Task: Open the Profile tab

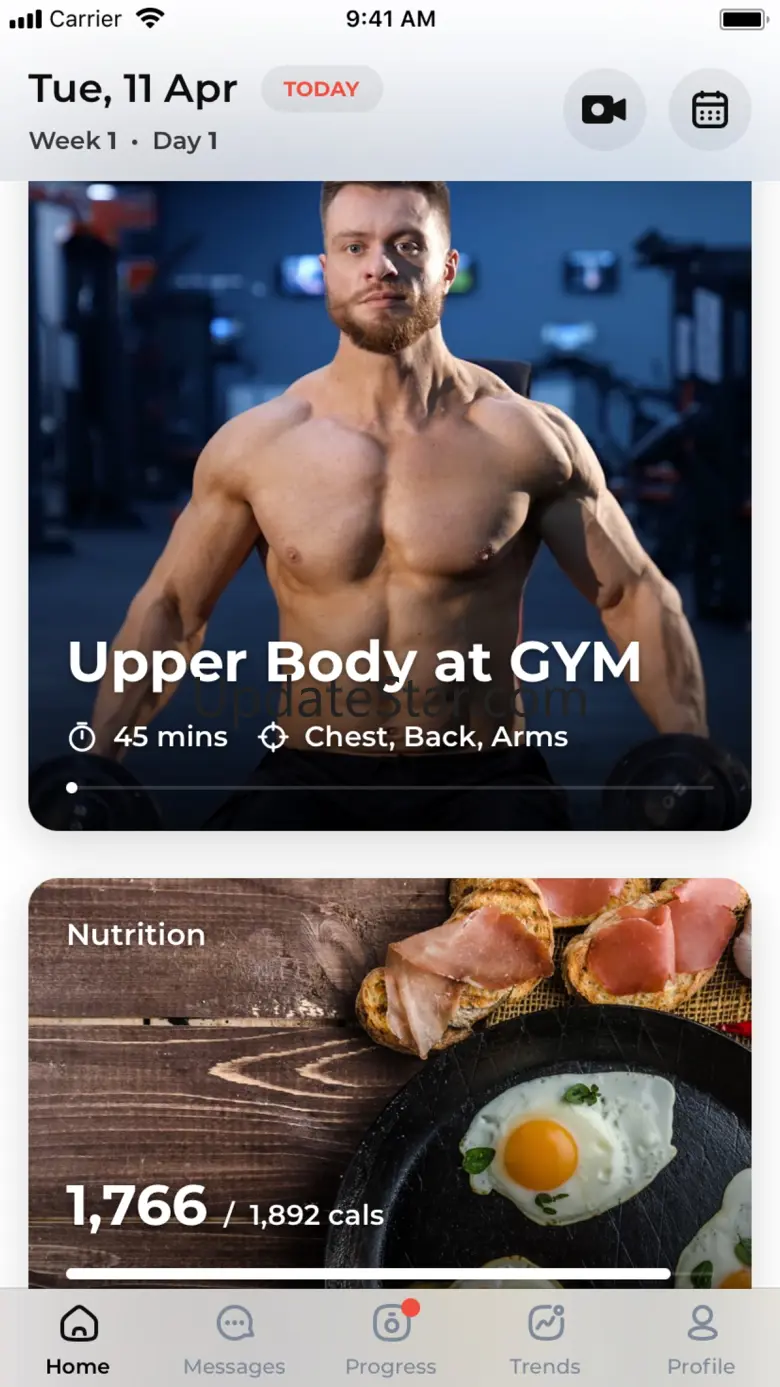Action: 701,1339
